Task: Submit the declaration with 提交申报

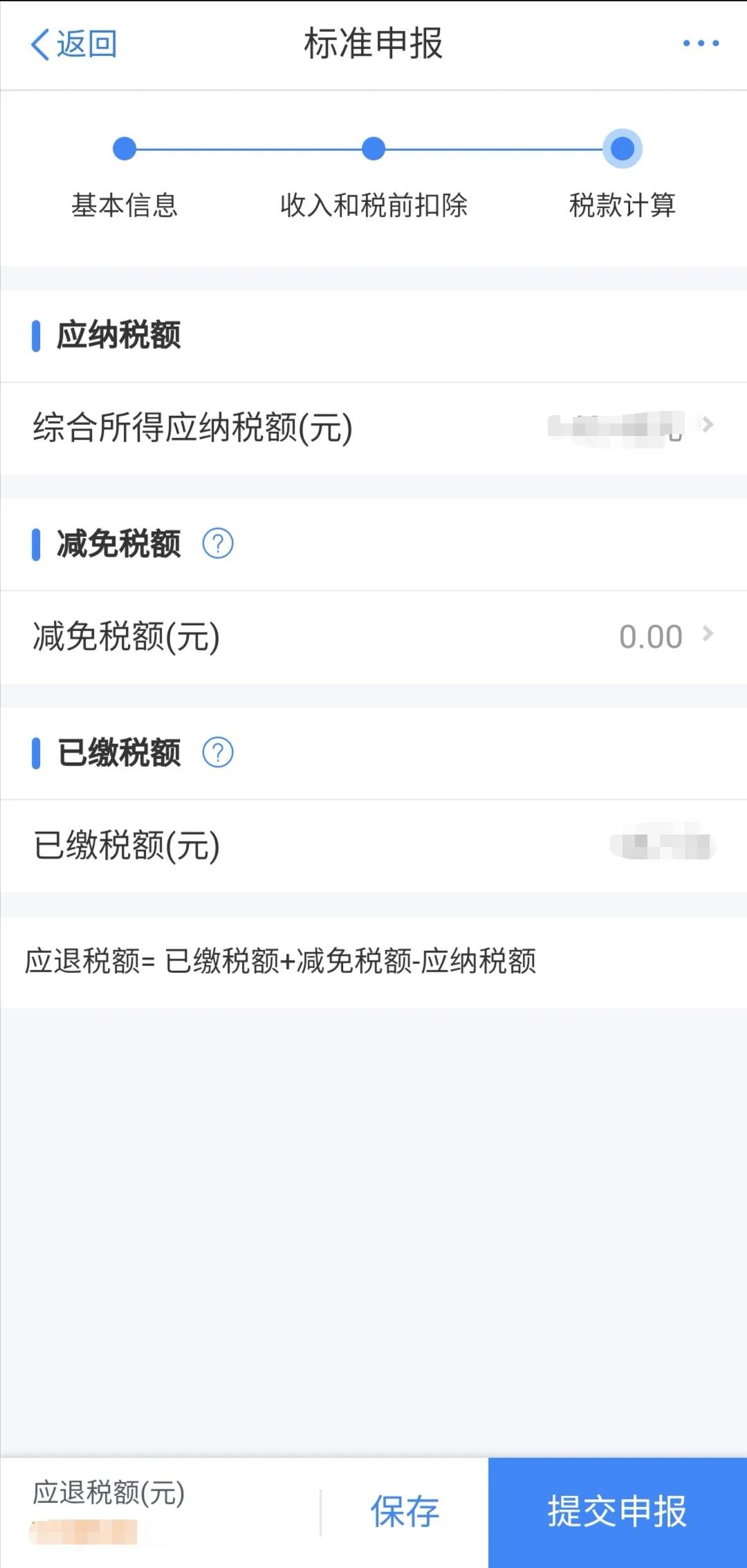Action: click(618, 1512)
